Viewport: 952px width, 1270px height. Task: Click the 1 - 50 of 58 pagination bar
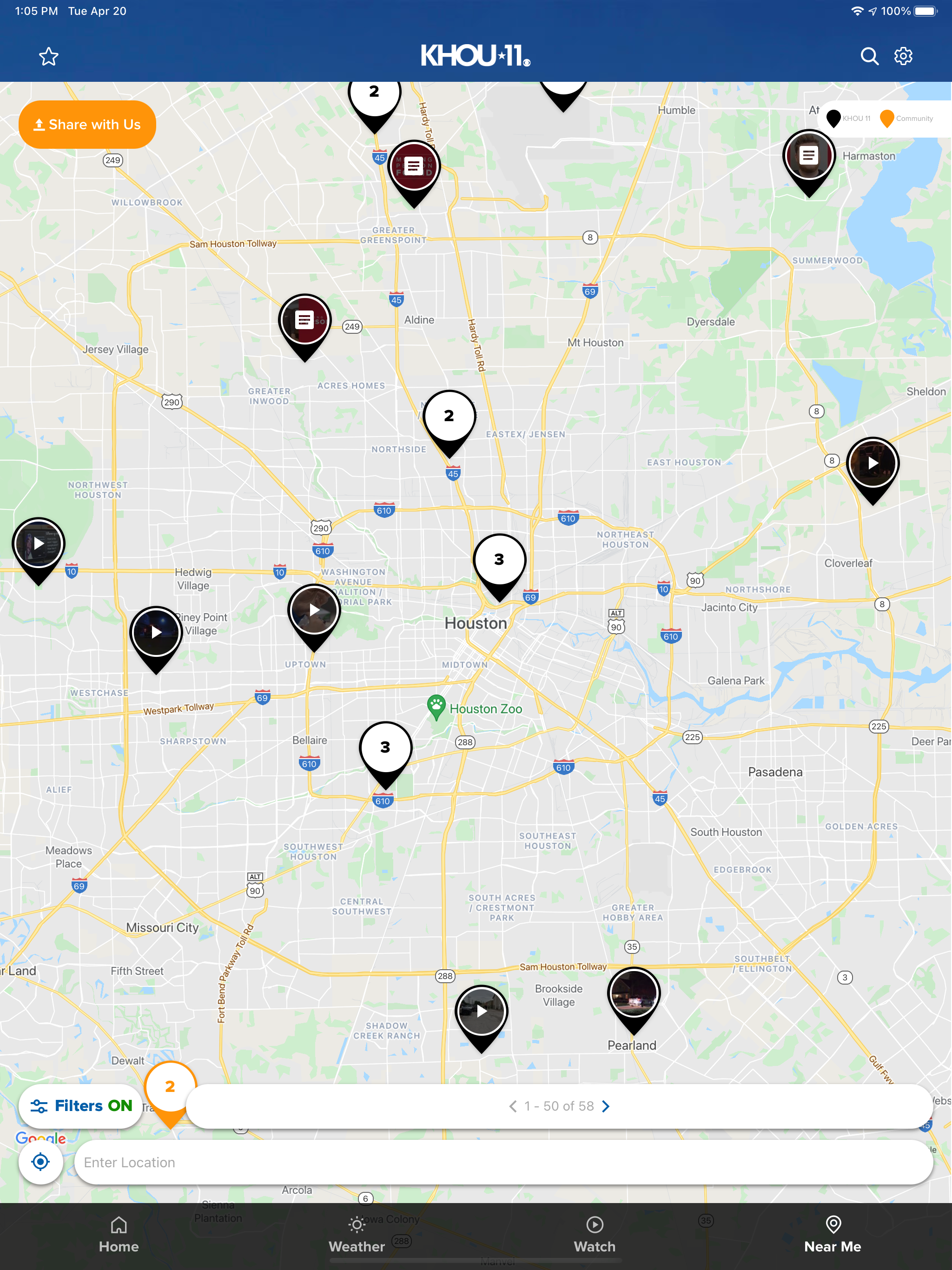point(559,1106)
